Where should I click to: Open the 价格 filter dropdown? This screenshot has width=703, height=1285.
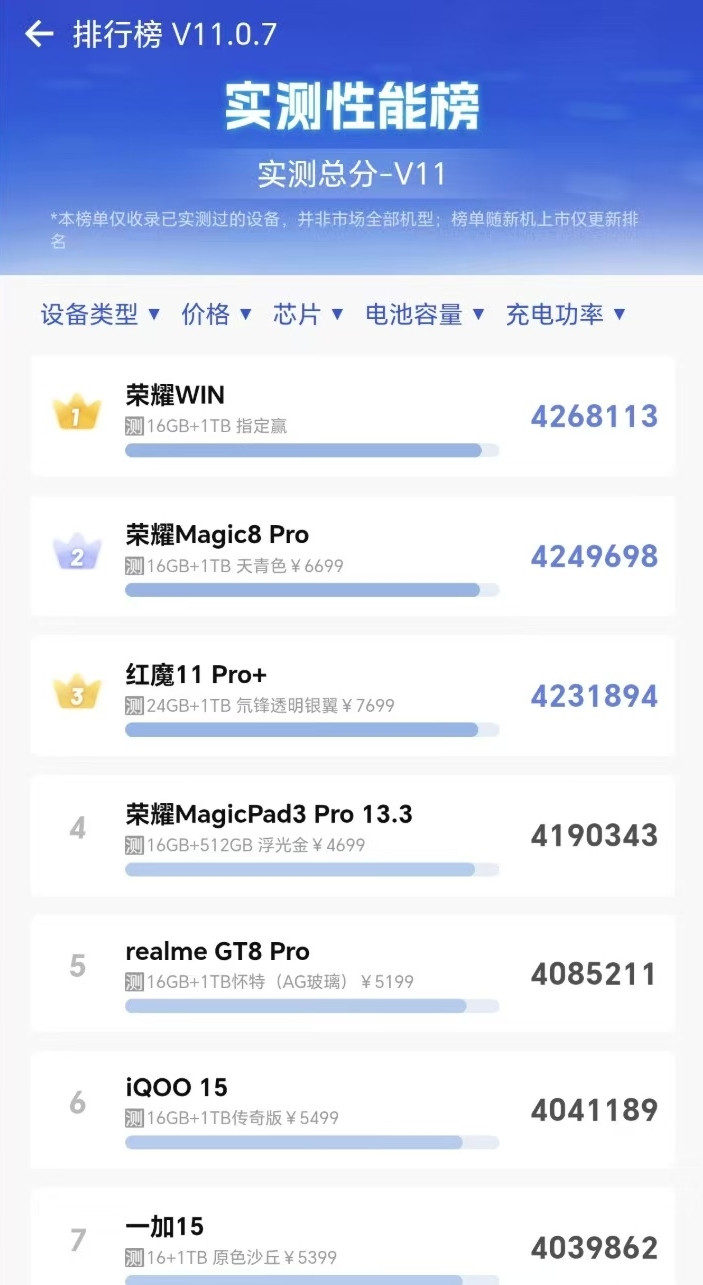(x=216, y=314)
